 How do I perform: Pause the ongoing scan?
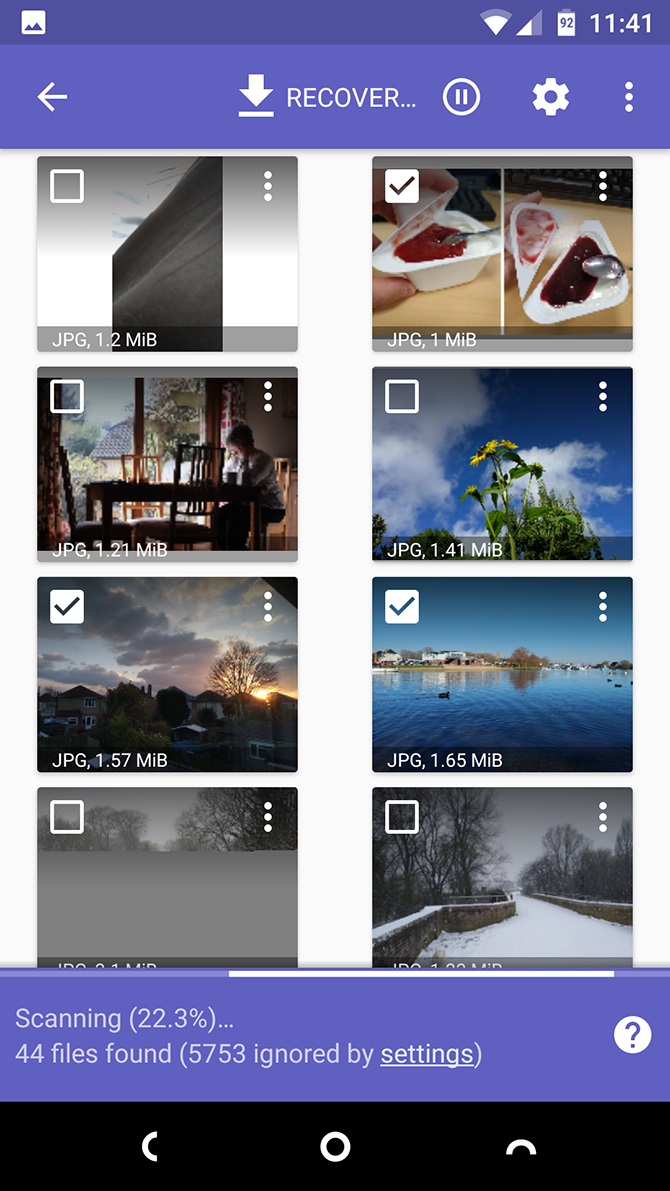tap(461, 97)
